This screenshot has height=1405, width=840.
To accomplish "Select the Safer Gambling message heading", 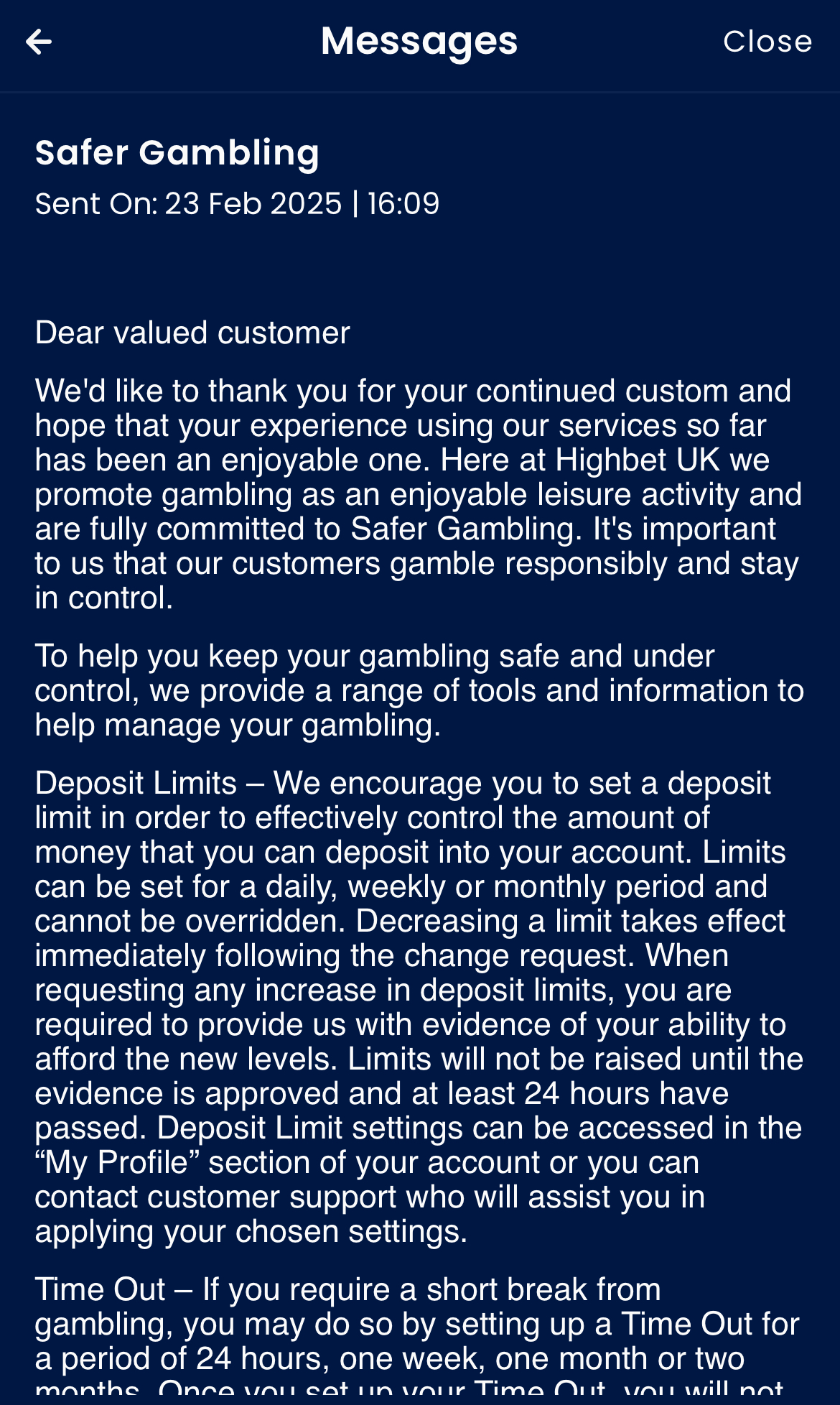I will click(x=177, y=152).
